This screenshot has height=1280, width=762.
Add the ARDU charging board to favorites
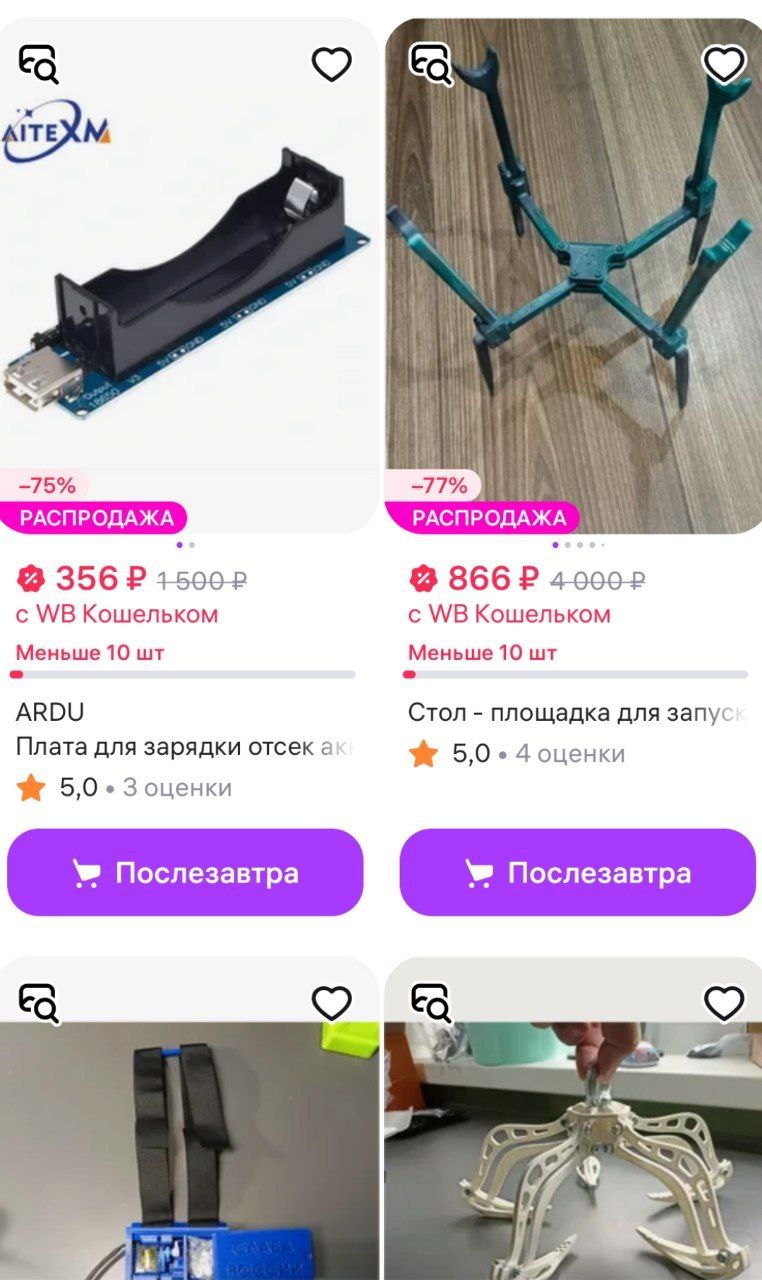[331, 65]
